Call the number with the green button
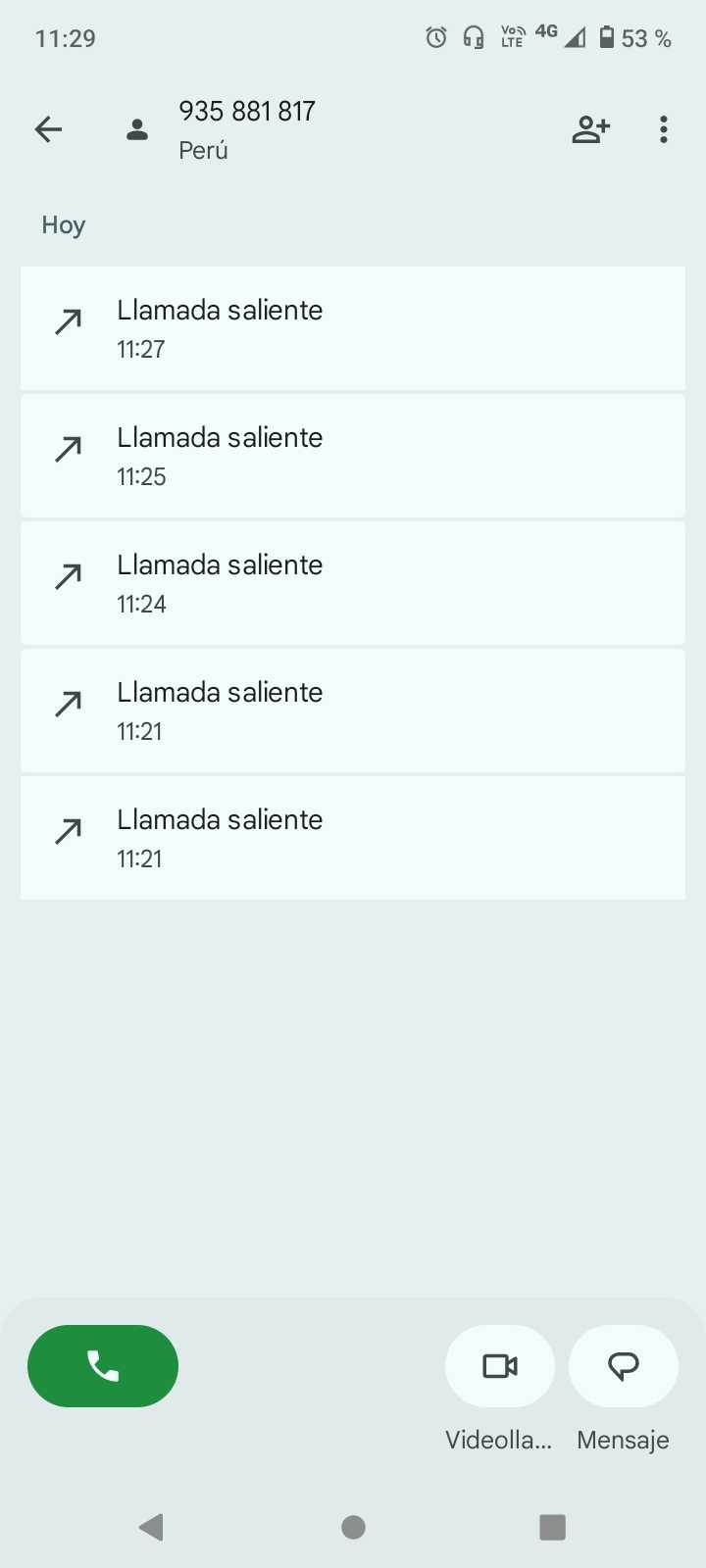The height and width of the screenshot is (1568, 706). coord(103,1365)
